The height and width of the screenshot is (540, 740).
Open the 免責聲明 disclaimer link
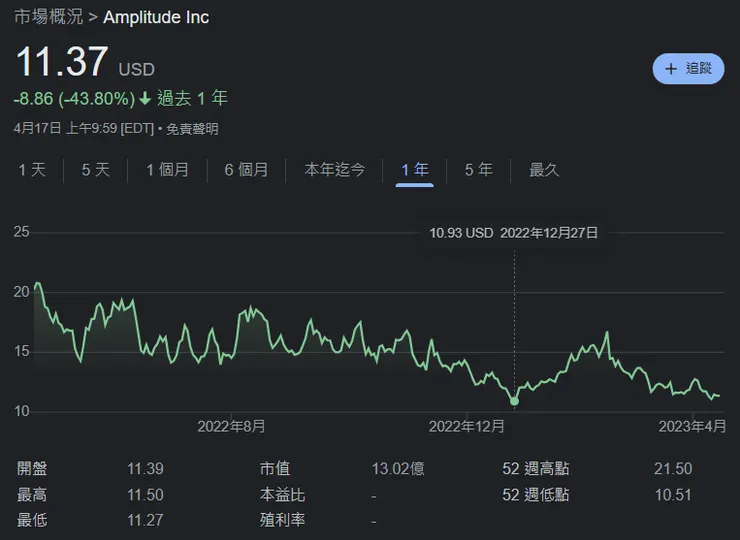point(192,129)
